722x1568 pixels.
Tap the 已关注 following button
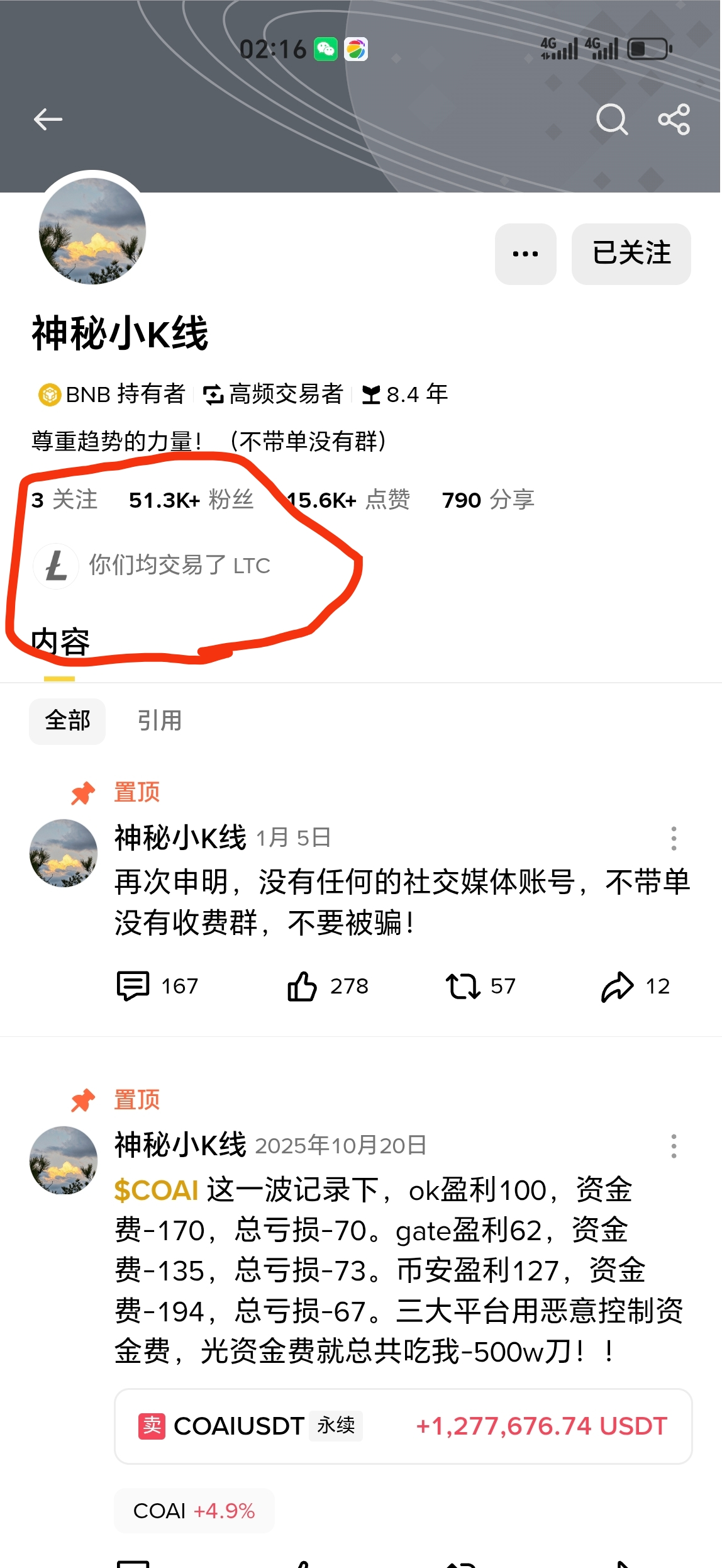tap(631, 254)
